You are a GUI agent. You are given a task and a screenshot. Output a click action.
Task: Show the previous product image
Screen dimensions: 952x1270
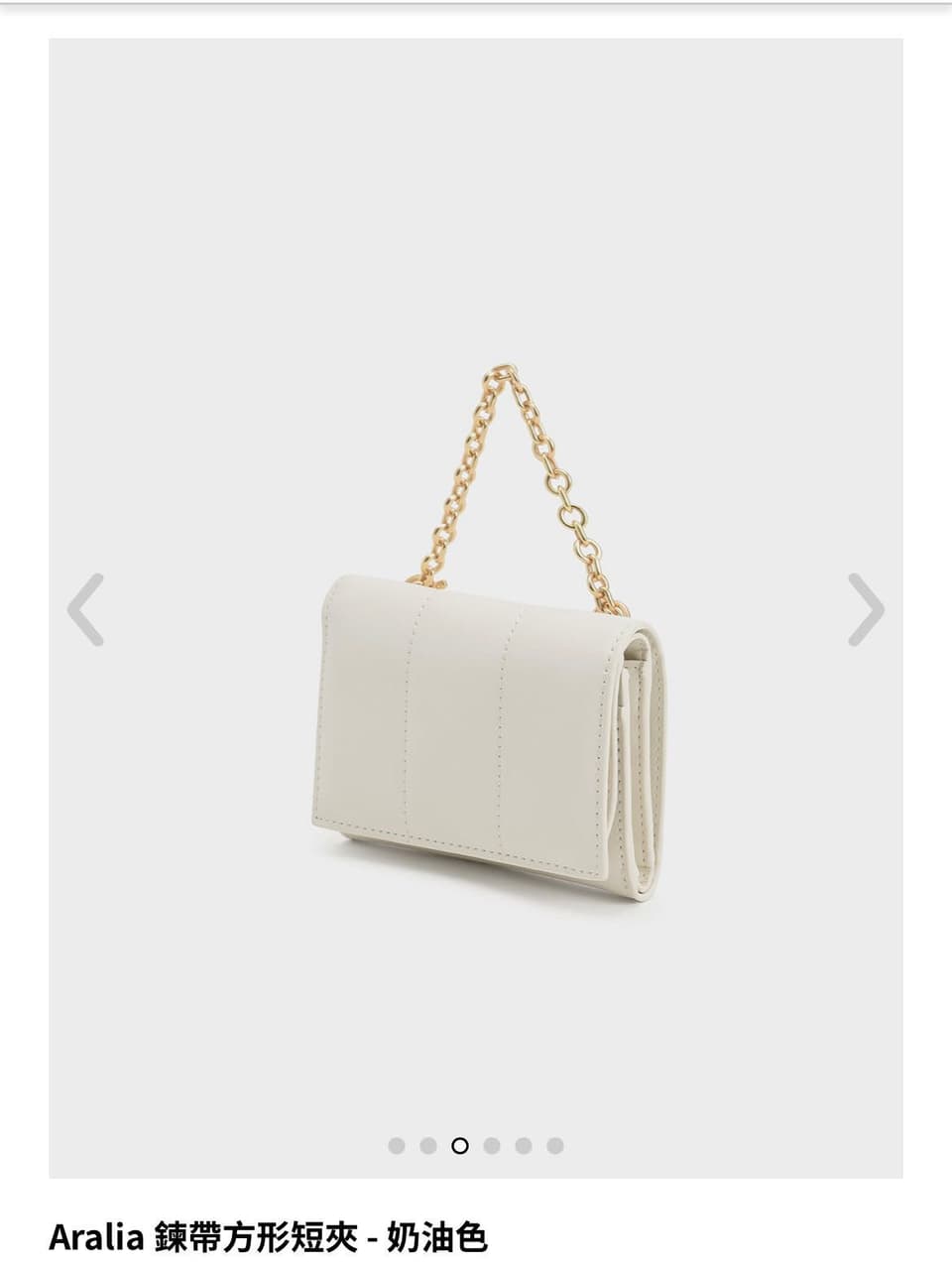(85, 609)
